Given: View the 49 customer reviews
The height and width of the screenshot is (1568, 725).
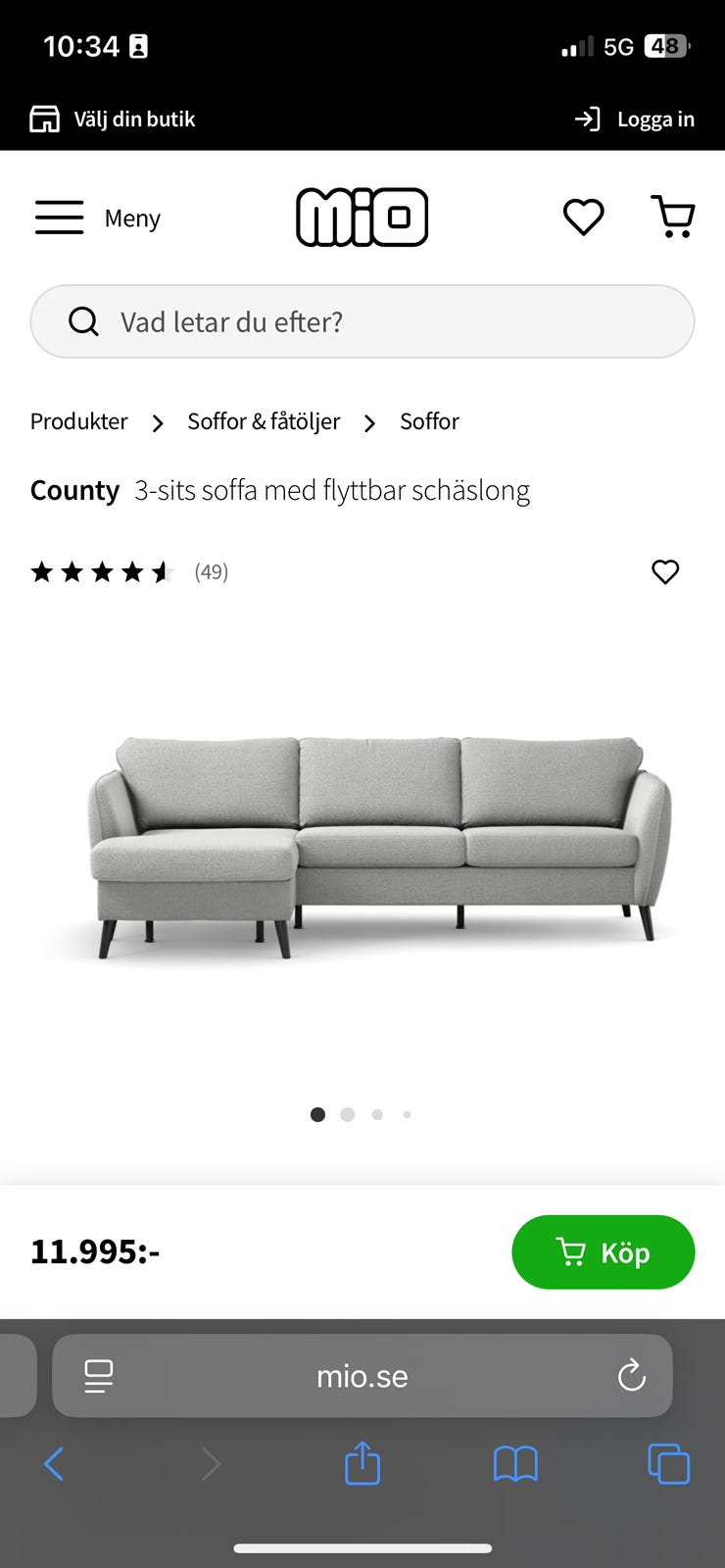Looking at the screenshot, I should coord(211,572).
